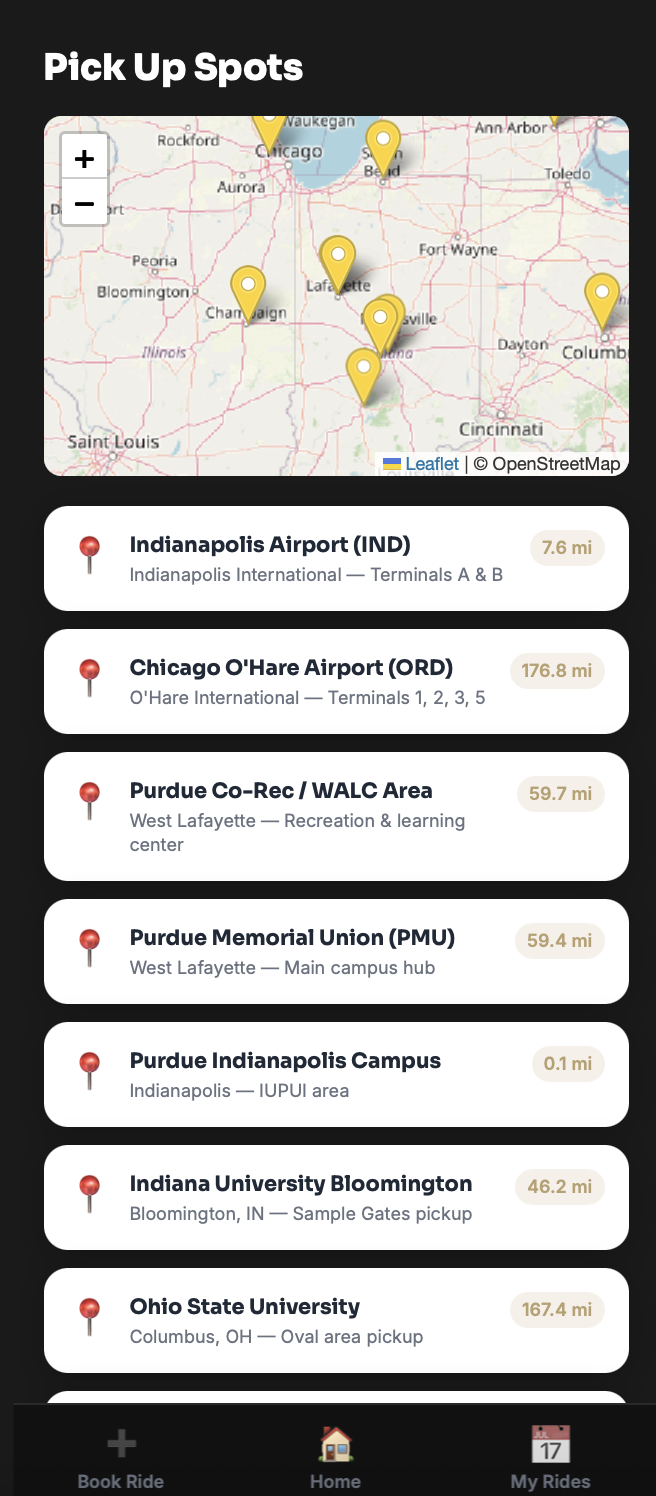Open Purdue Indianapolis Campus card
Viewport: 656px width, 1496px height.
[x=336, y=1074]
